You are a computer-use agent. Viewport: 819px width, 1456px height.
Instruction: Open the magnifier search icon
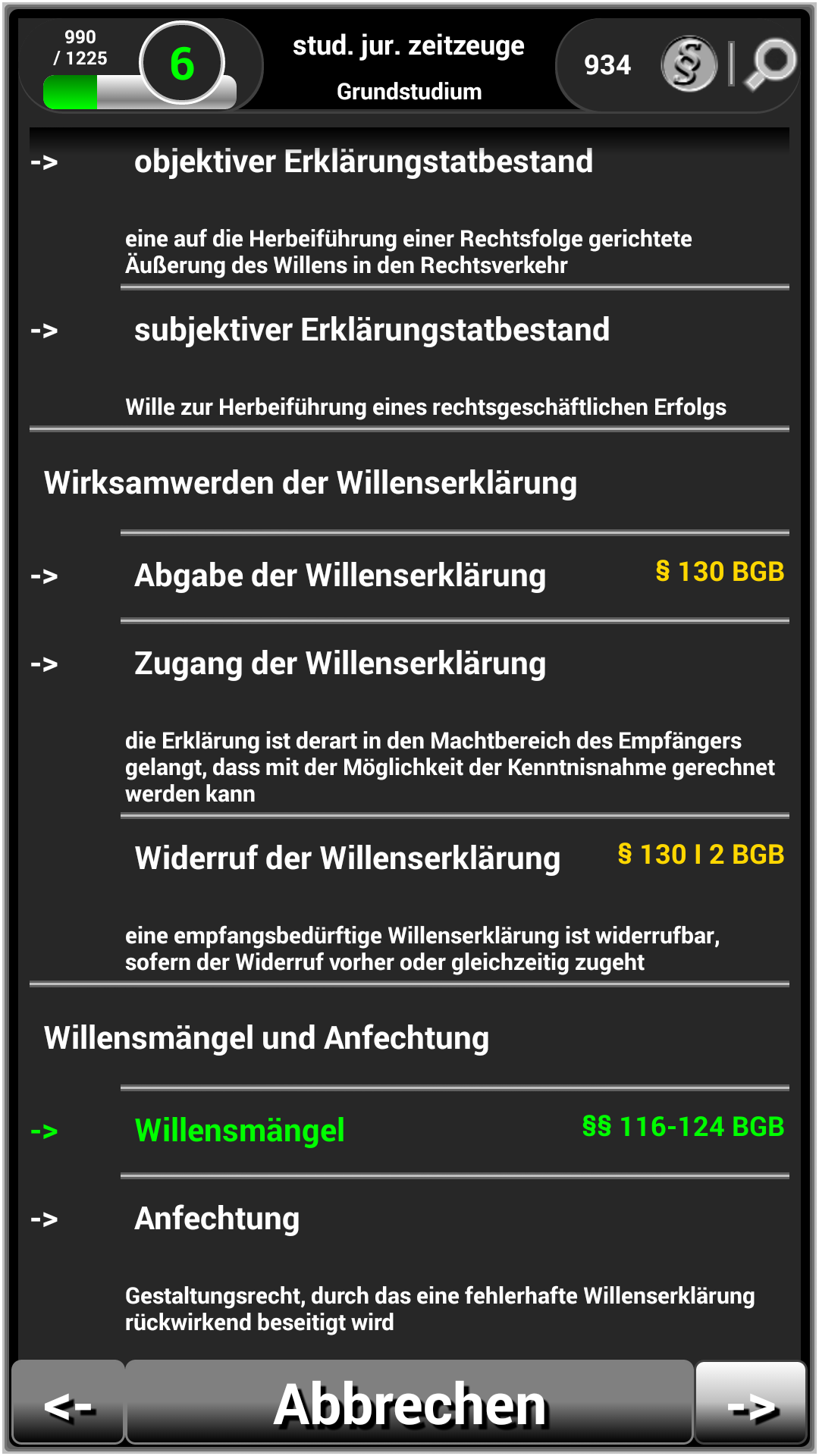pos(770,64)
